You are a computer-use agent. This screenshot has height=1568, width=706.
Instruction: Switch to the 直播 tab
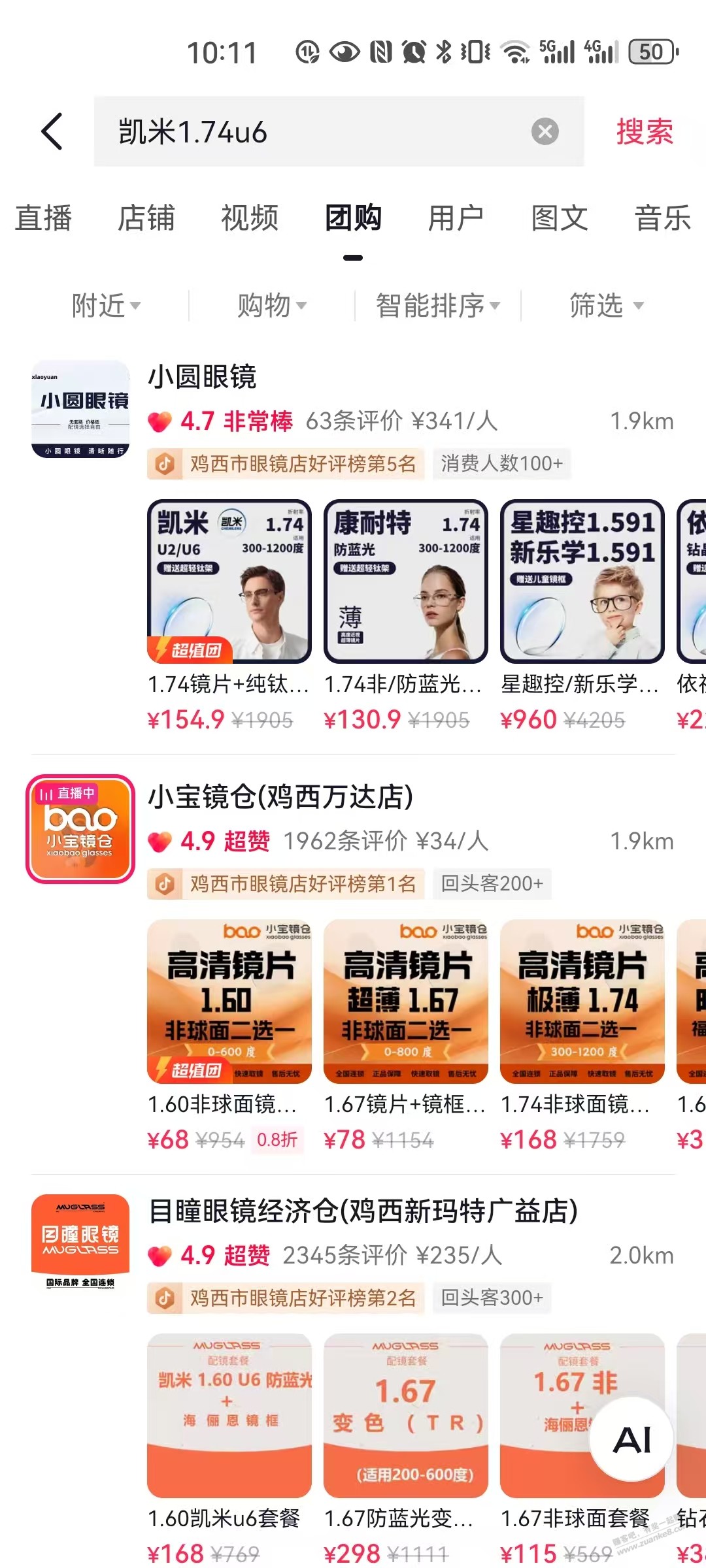[x=43, y=218]
